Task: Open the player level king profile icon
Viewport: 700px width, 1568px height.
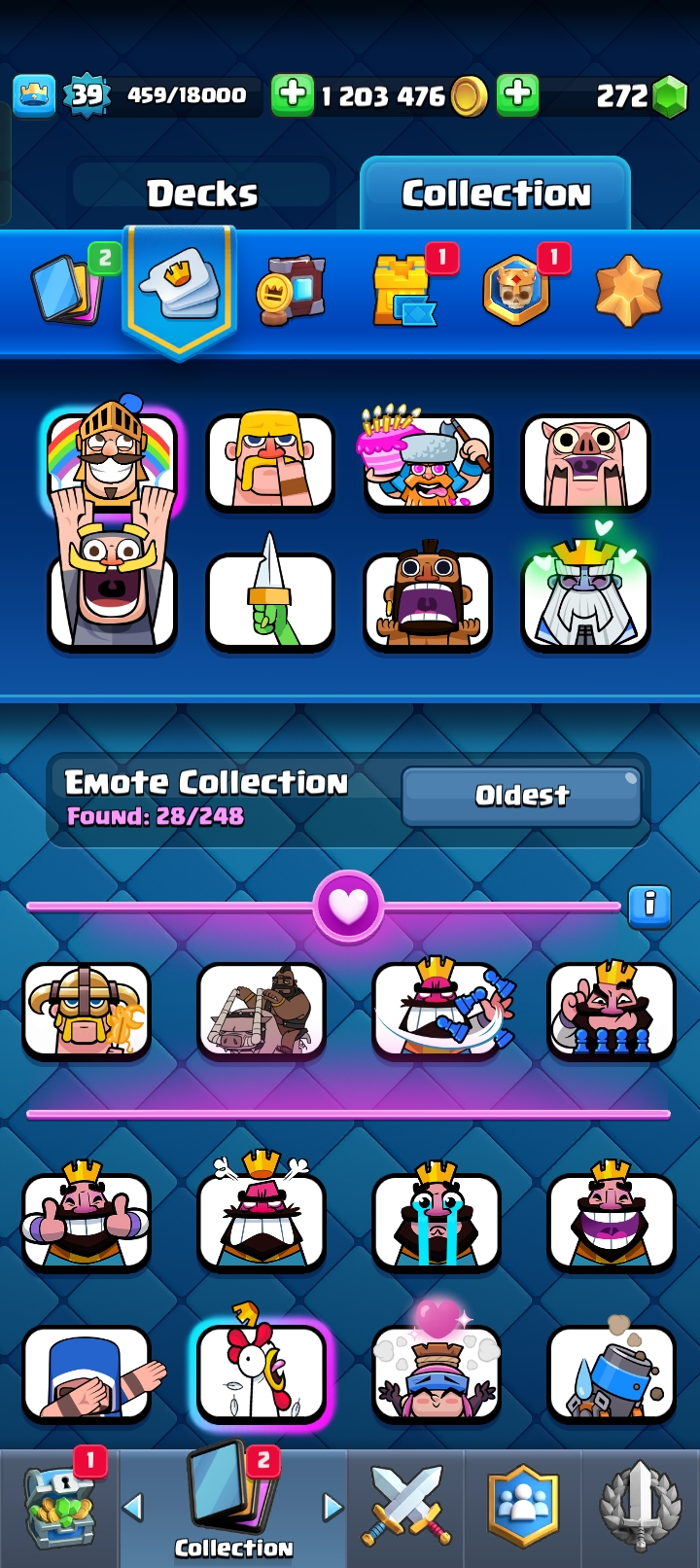Action: tap(34, 95)
